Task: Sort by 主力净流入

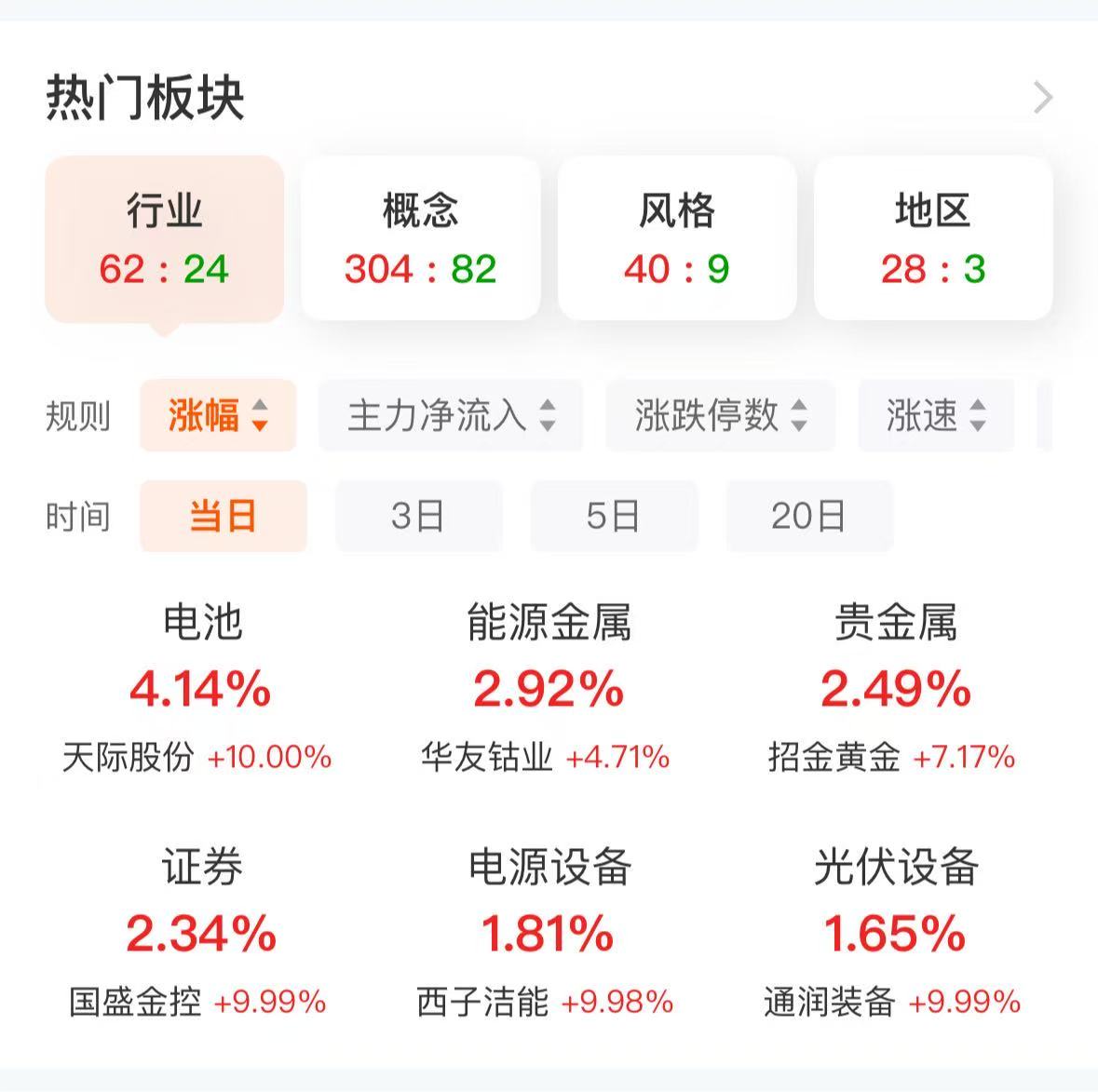Action: 451,415
